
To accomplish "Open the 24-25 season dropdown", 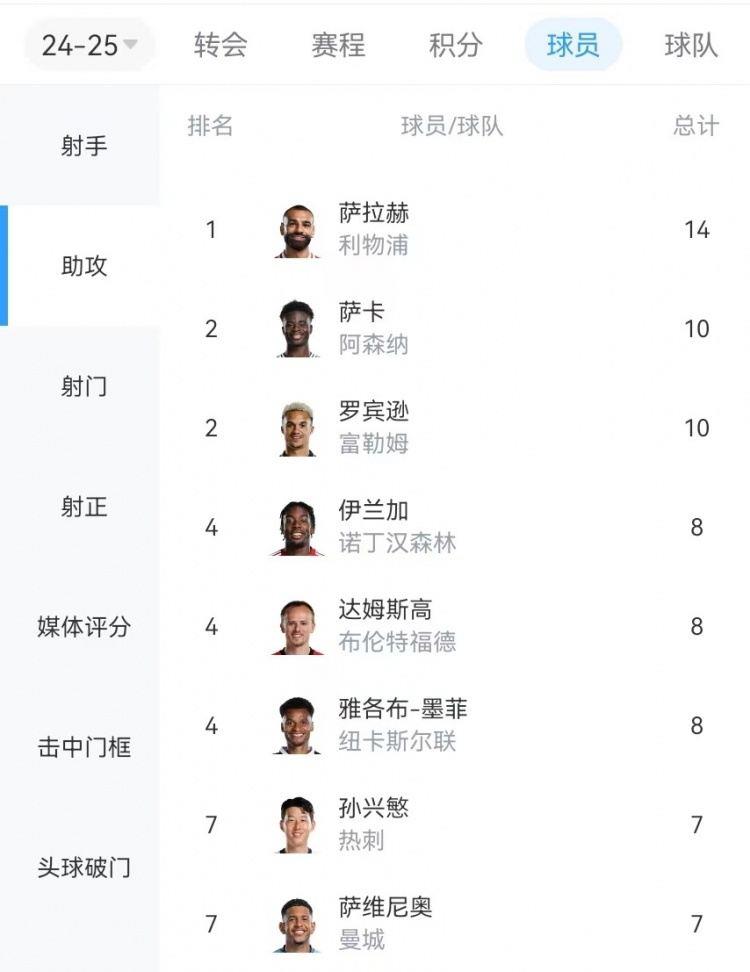I will coord(90,45).
